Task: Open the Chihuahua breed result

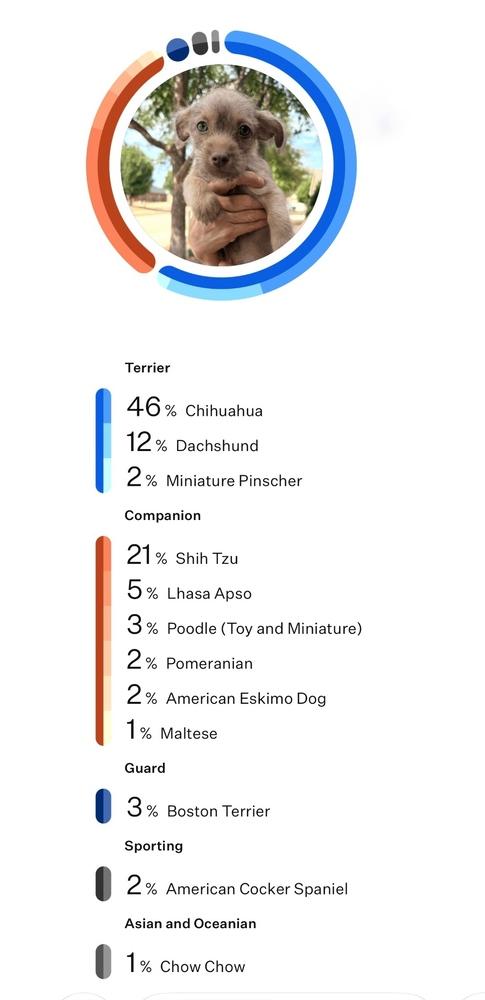Action: (195, 408)
